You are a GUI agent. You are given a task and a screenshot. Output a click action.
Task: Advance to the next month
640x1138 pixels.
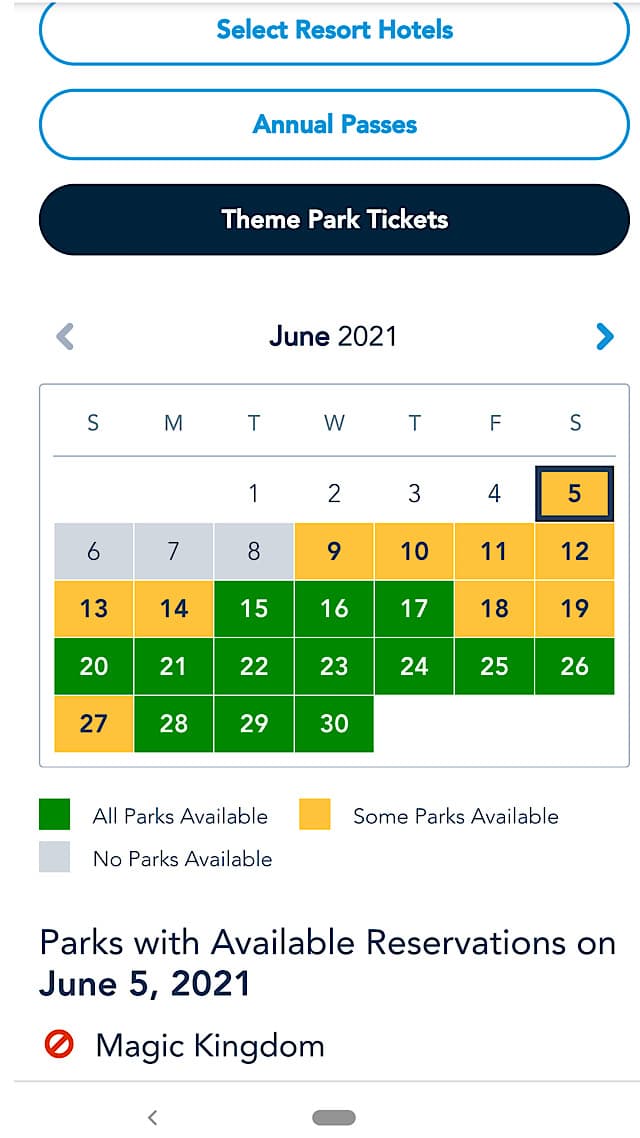tap(604, 337)
